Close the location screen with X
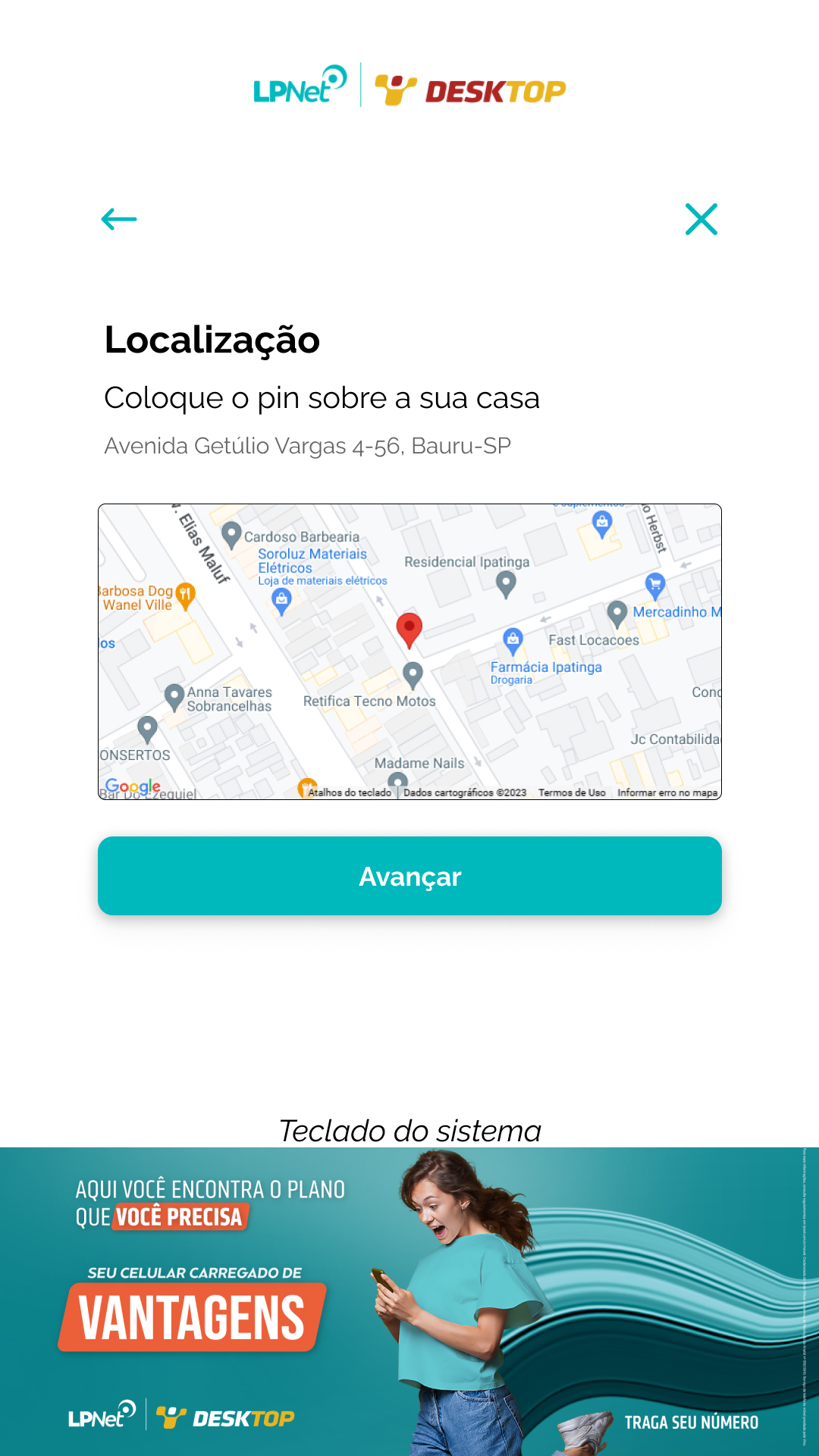Viewport: 819px width, 1456px height. tap(701, 219)
